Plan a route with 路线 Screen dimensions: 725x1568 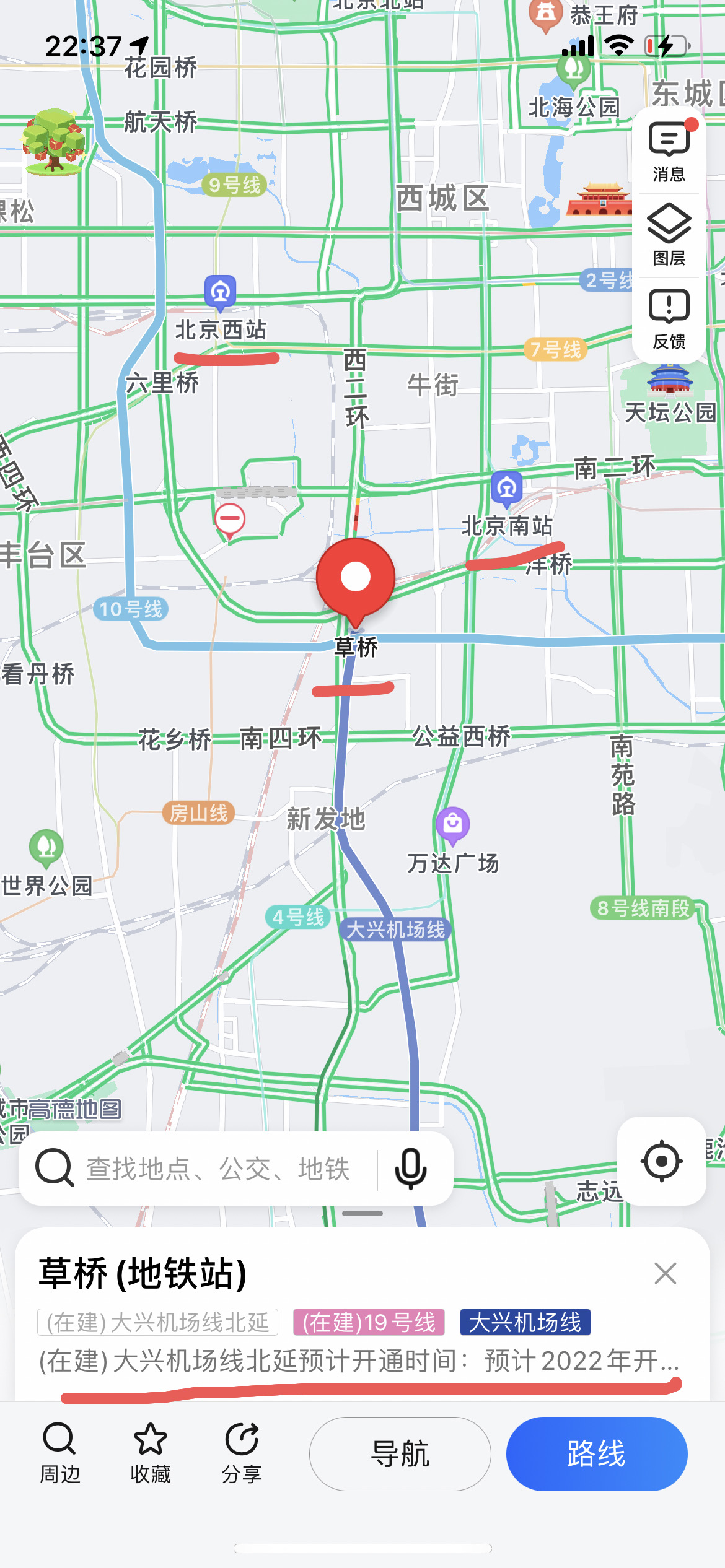596,1453
